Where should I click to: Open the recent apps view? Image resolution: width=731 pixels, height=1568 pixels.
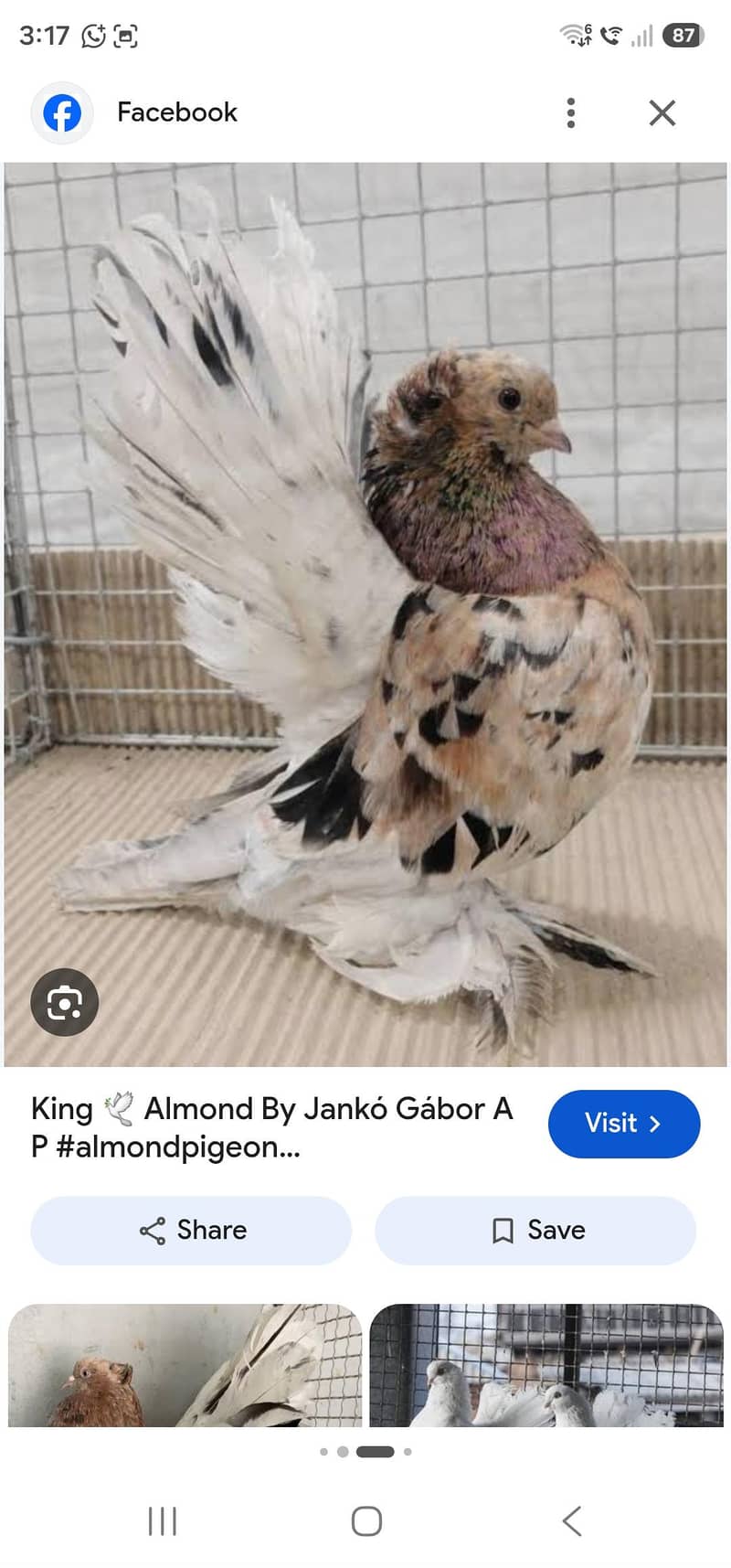click(x=163, y=1521)
